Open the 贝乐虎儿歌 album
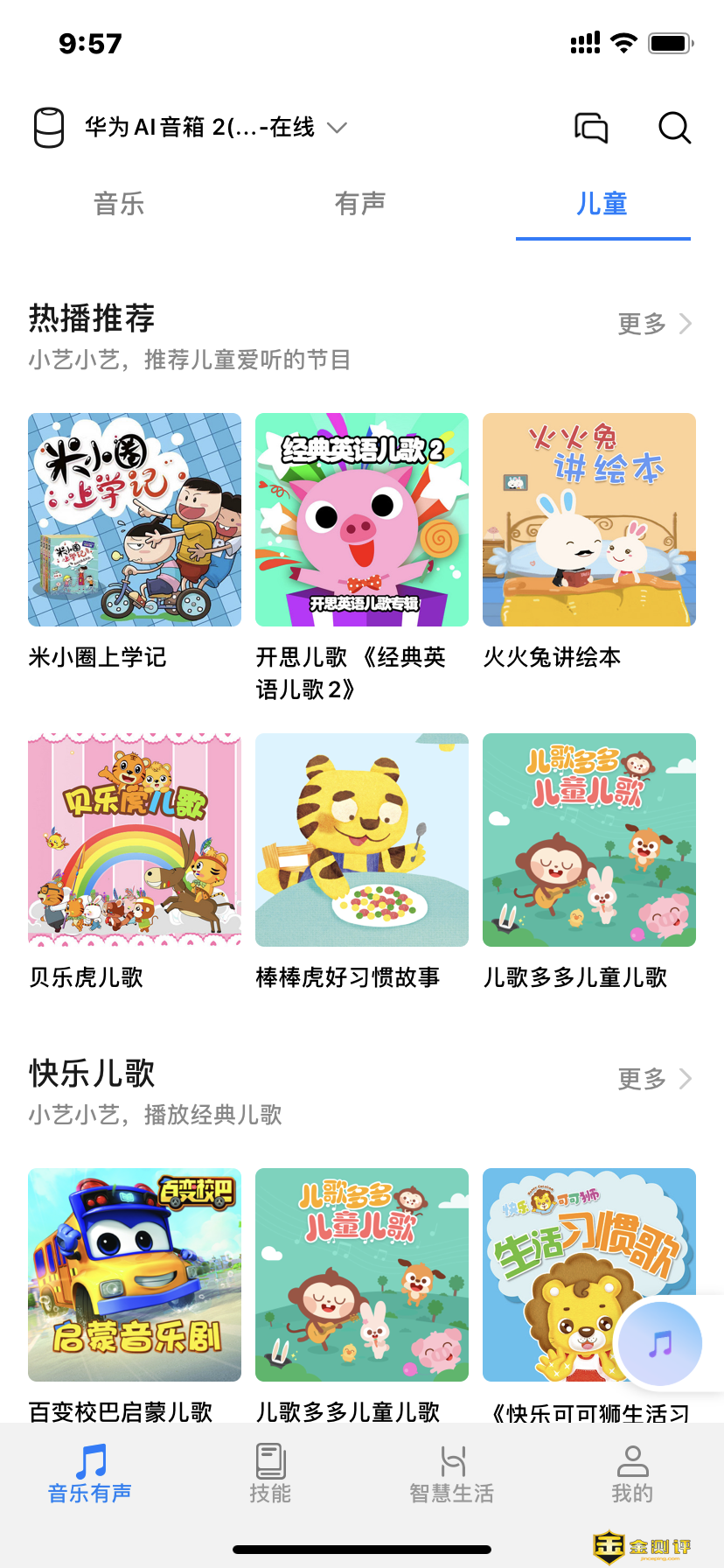This screenshot has width=724, height=1568. pyautogui.click(x=135, y=840)
